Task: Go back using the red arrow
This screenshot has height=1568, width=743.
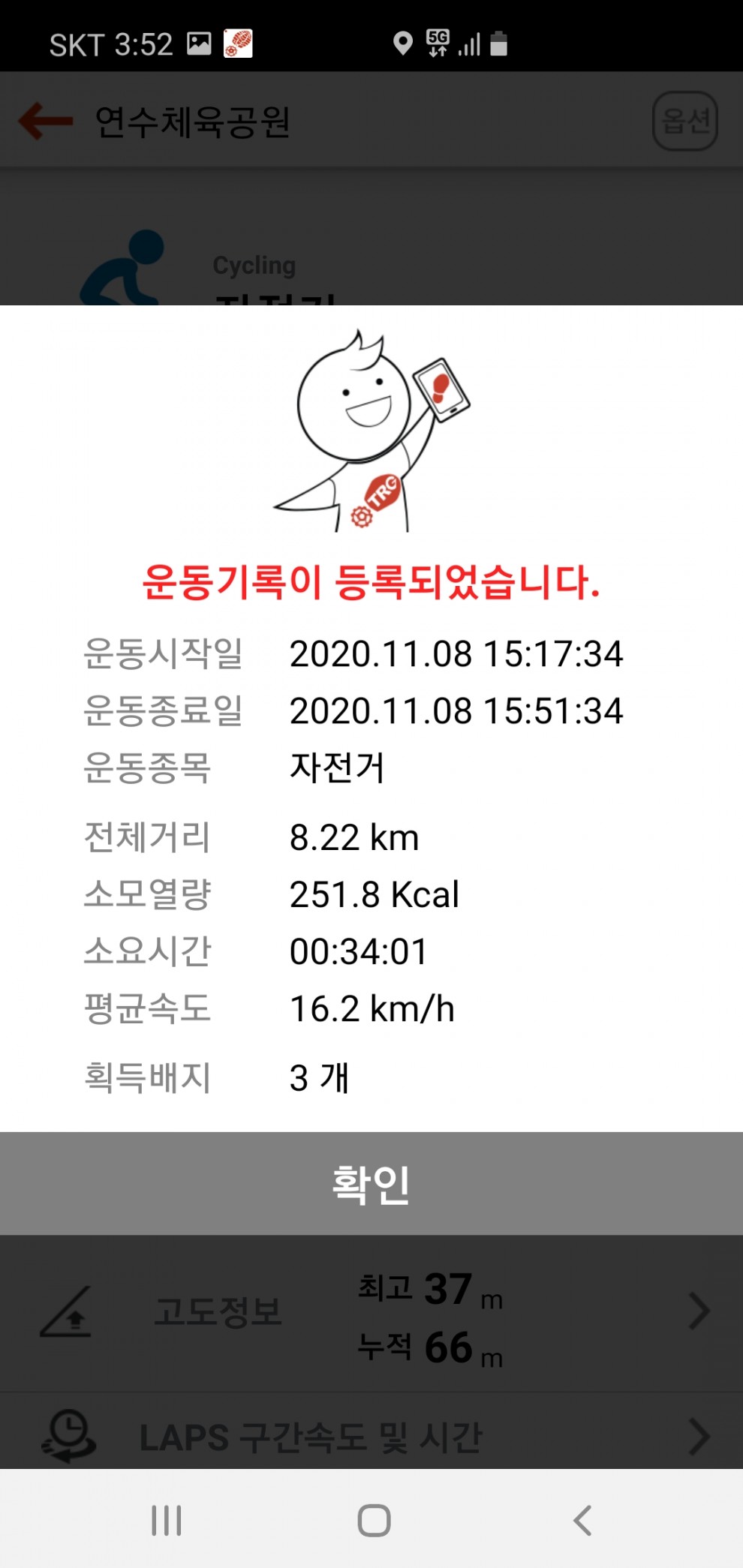Action: [45, 121]
